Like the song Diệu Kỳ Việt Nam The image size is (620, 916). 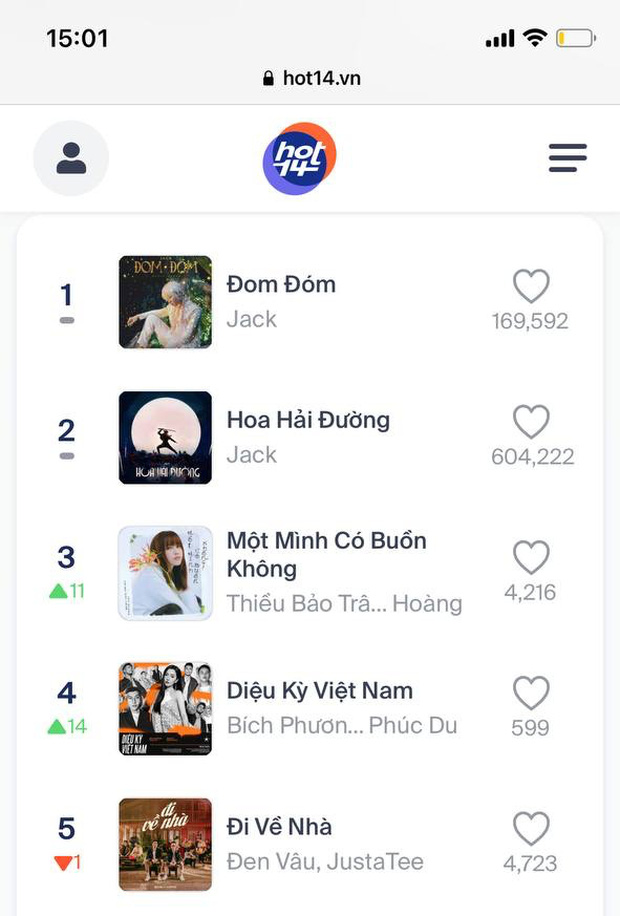(531, 693)
